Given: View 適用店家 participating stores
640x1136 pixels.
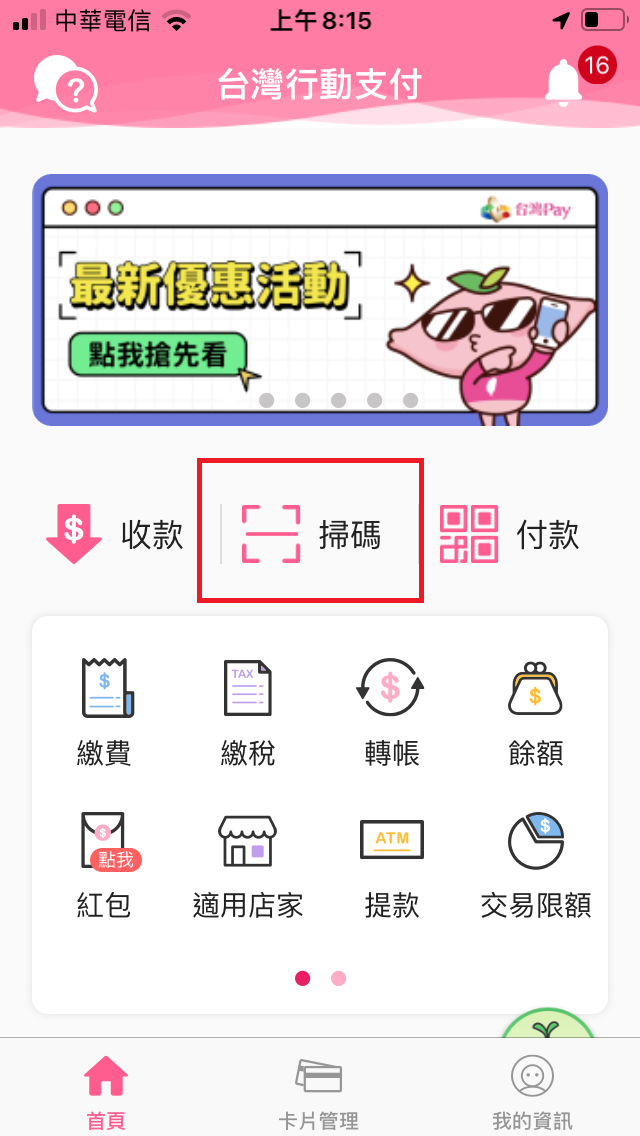Looking at the screenshot, I should 248,865.
